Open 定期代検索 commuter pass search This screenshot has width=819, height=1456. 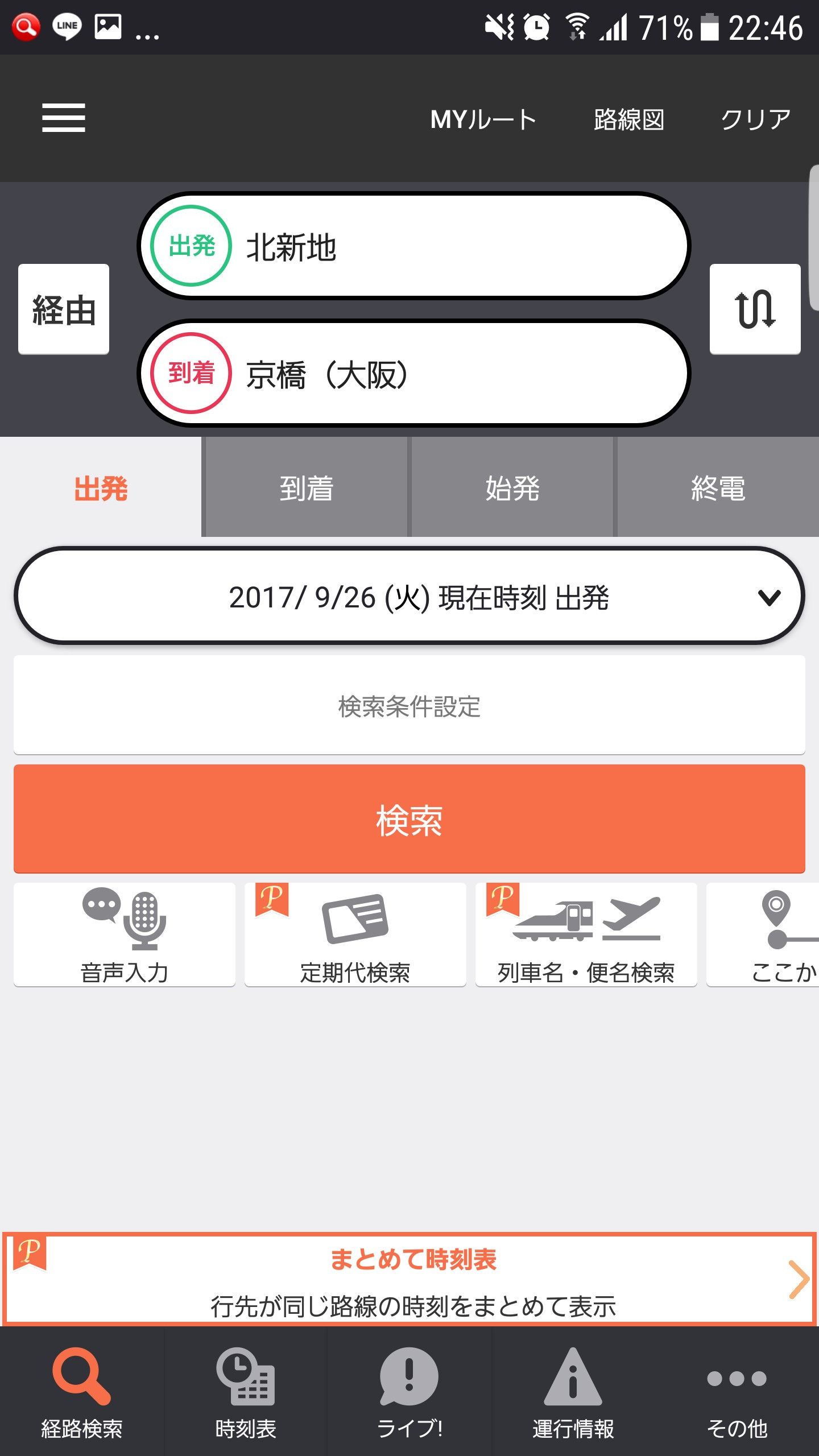coord(355,934)
